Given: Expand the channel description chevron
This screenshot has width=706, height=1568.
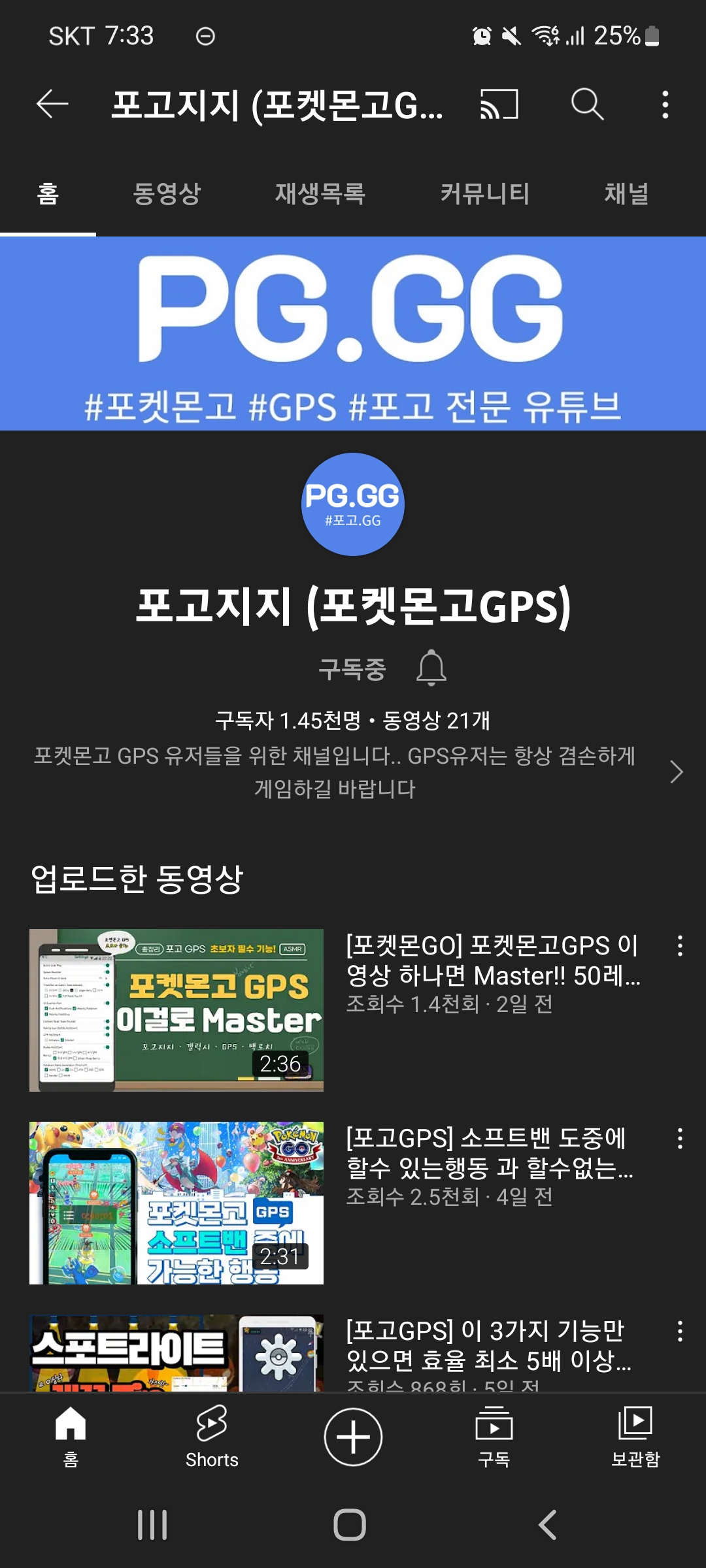Looking at the screenshot, I should 677,772.
